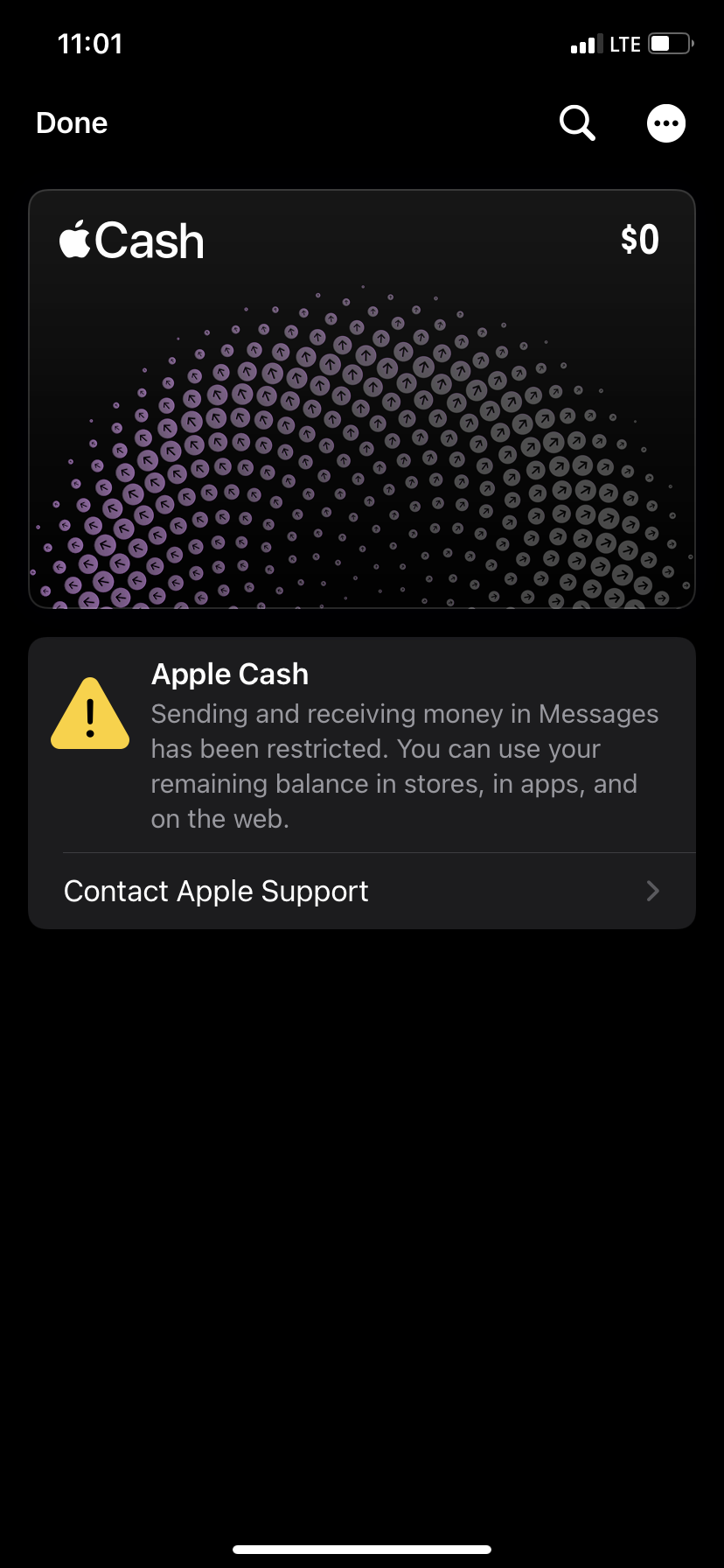
Task: Open the three-dot more options menu
Action: point(666,123)
